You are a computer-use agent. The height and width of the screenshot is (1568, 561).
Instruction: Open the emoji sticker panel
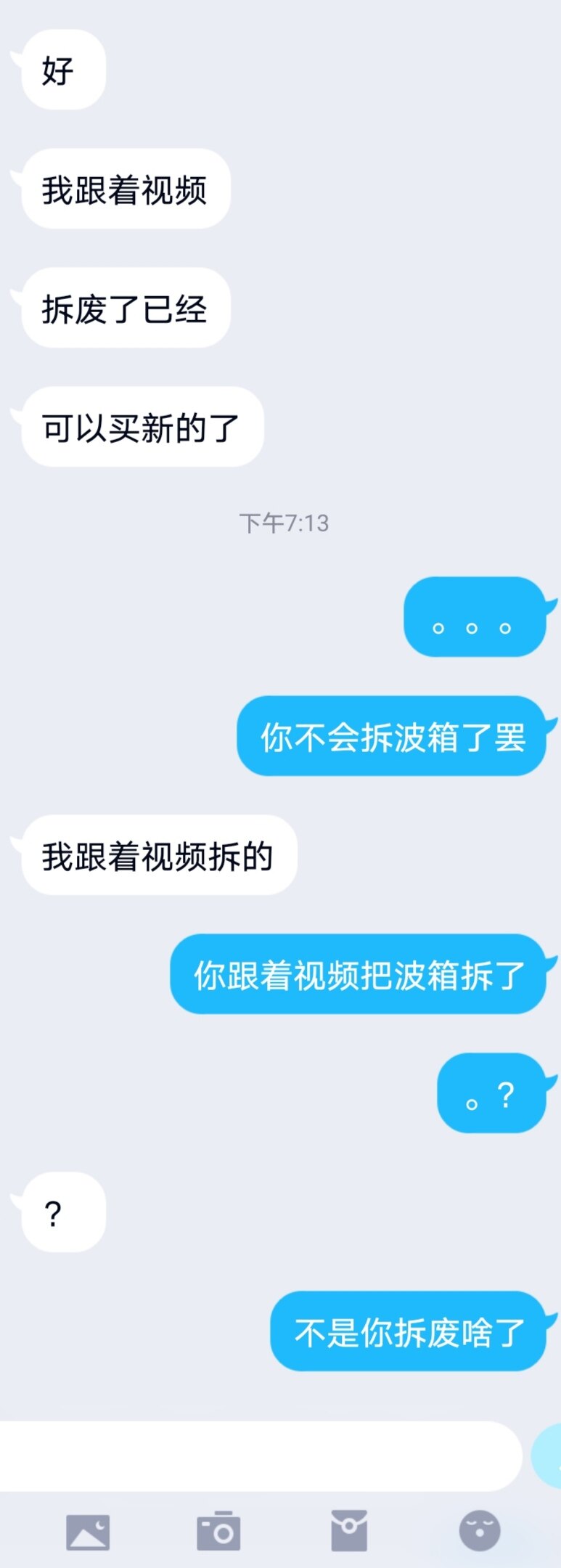480,1530
